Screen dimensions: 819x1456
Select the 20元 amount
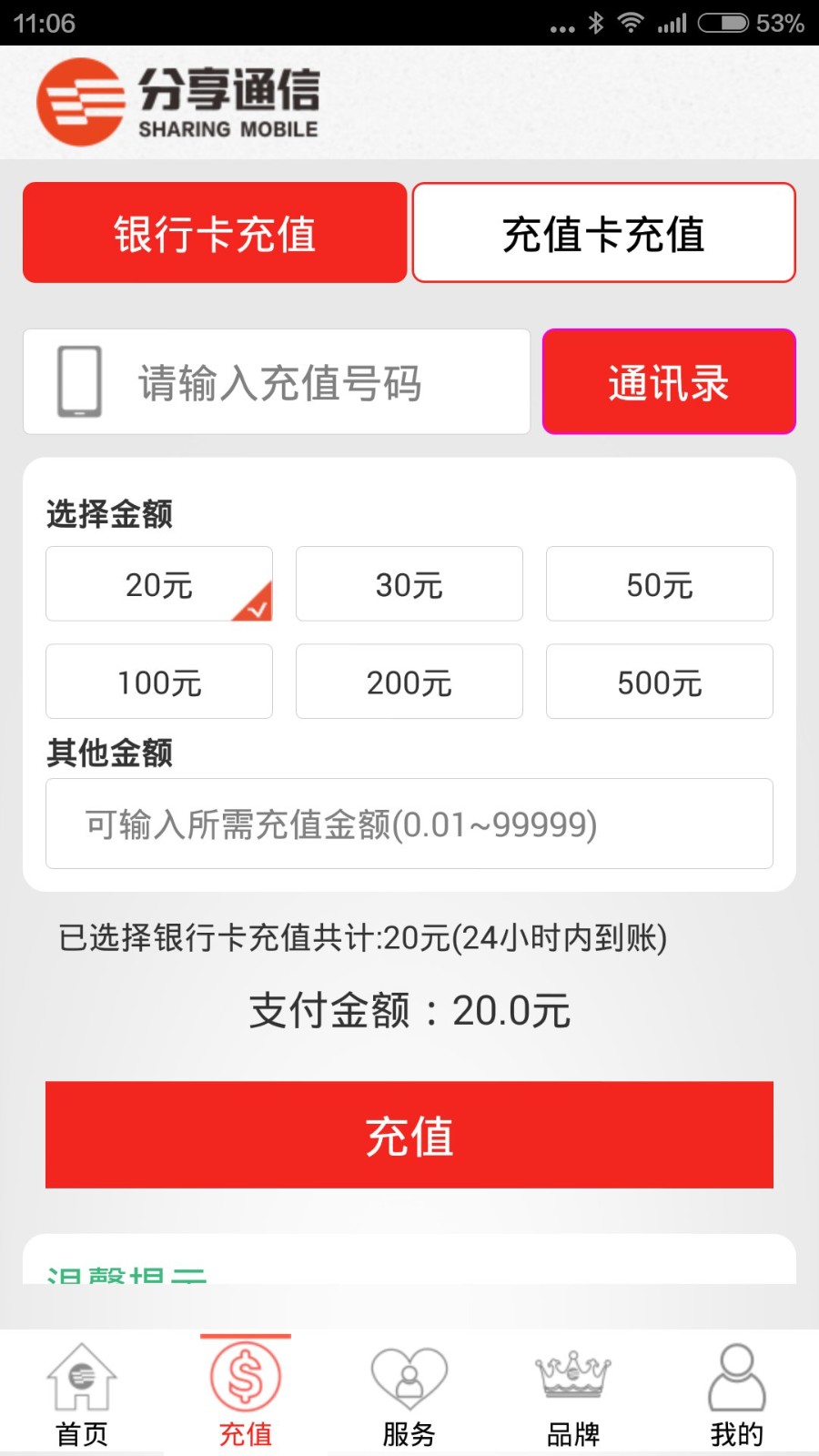coord(159,584)
